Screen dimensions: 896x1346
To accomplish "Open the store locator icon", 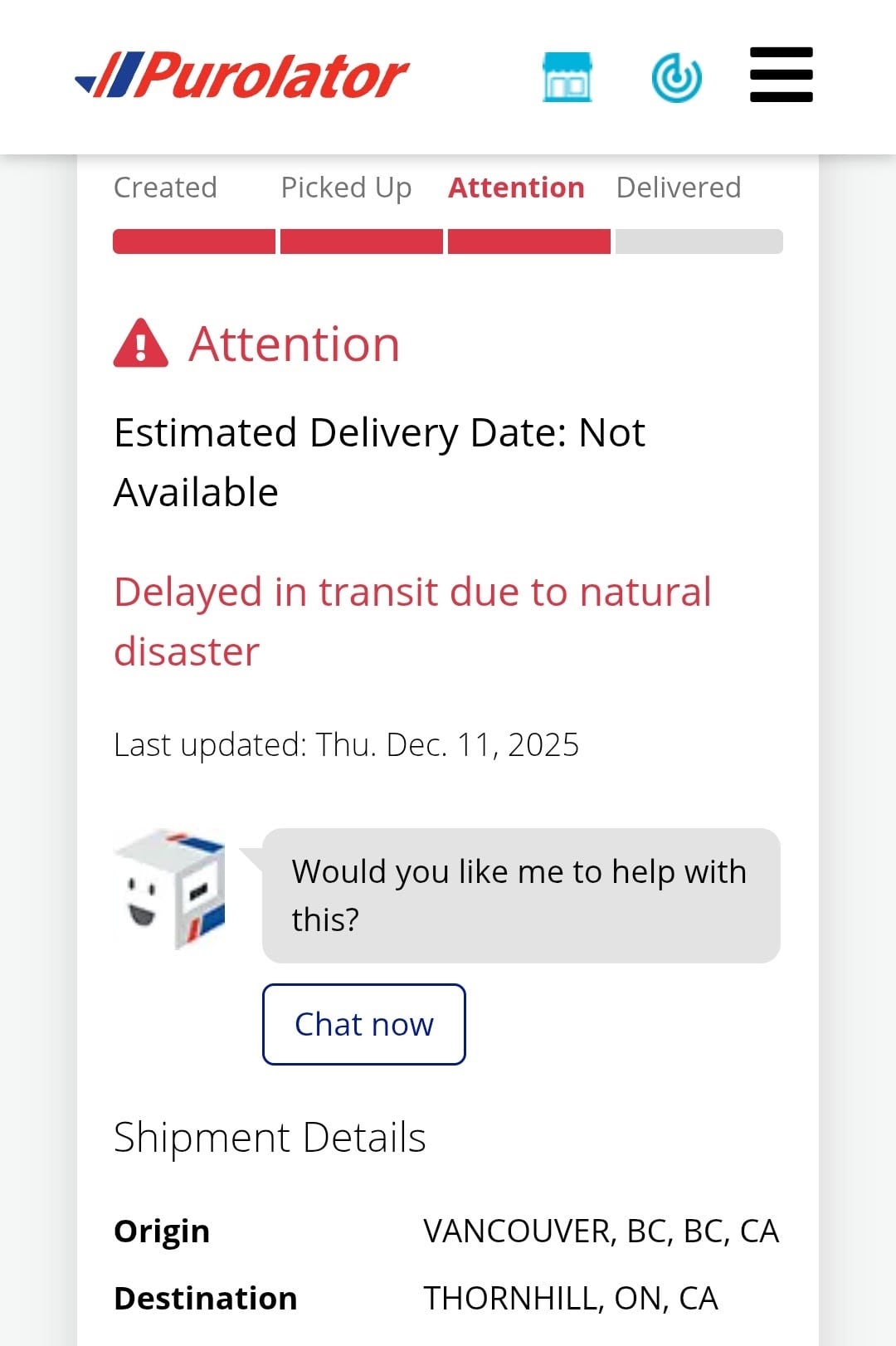I will tap(567, 77).
